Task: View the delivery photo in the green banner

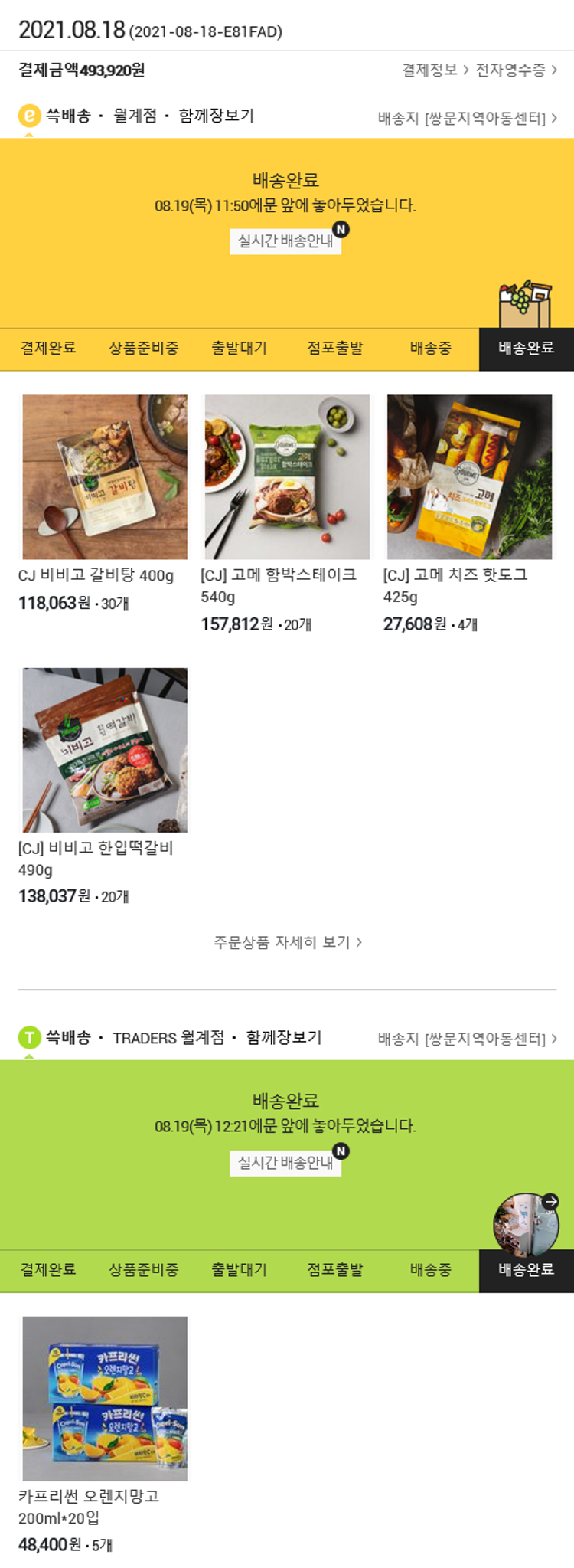Action: point(526,1224)
